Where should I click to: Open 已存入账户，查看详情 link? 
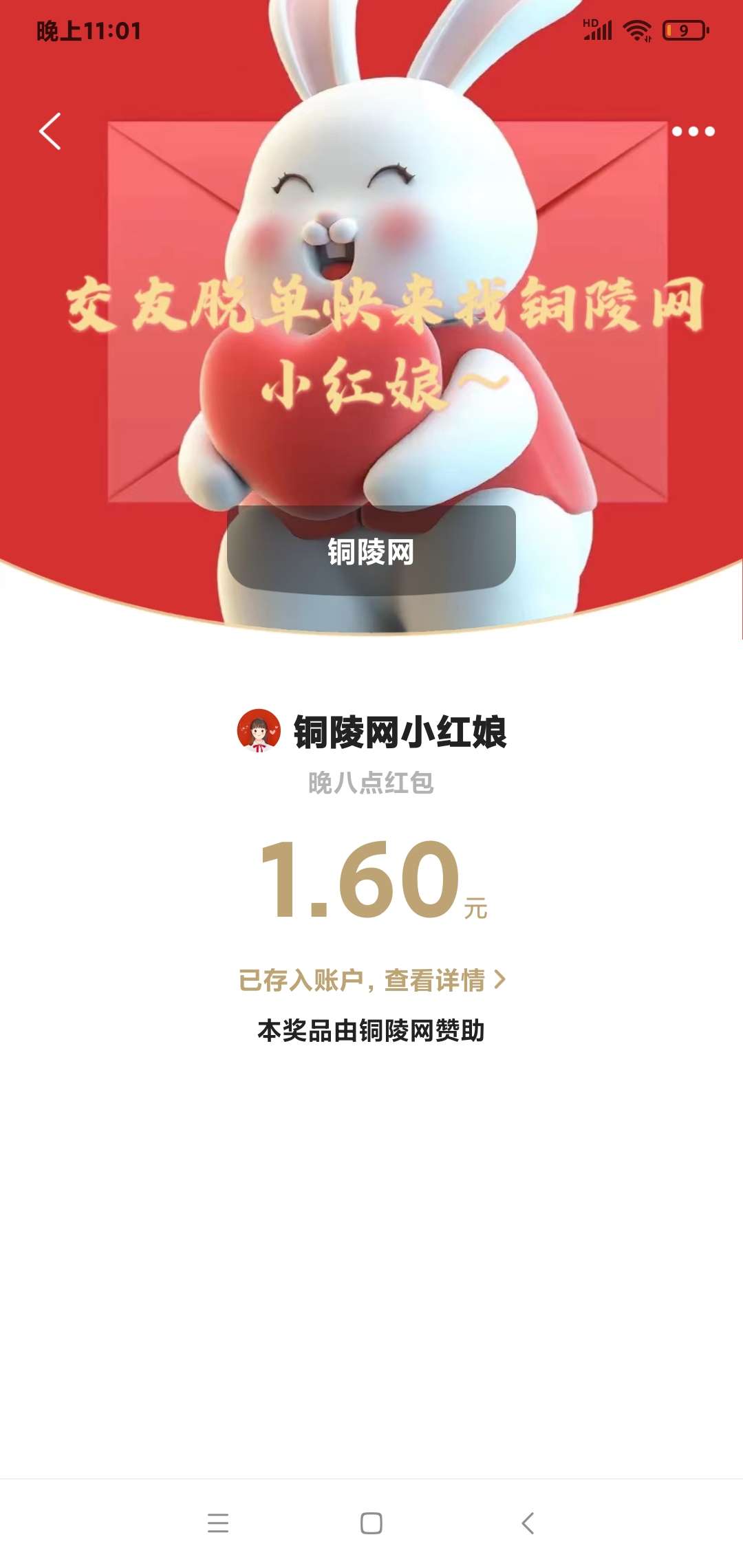(x=371, y=980)
